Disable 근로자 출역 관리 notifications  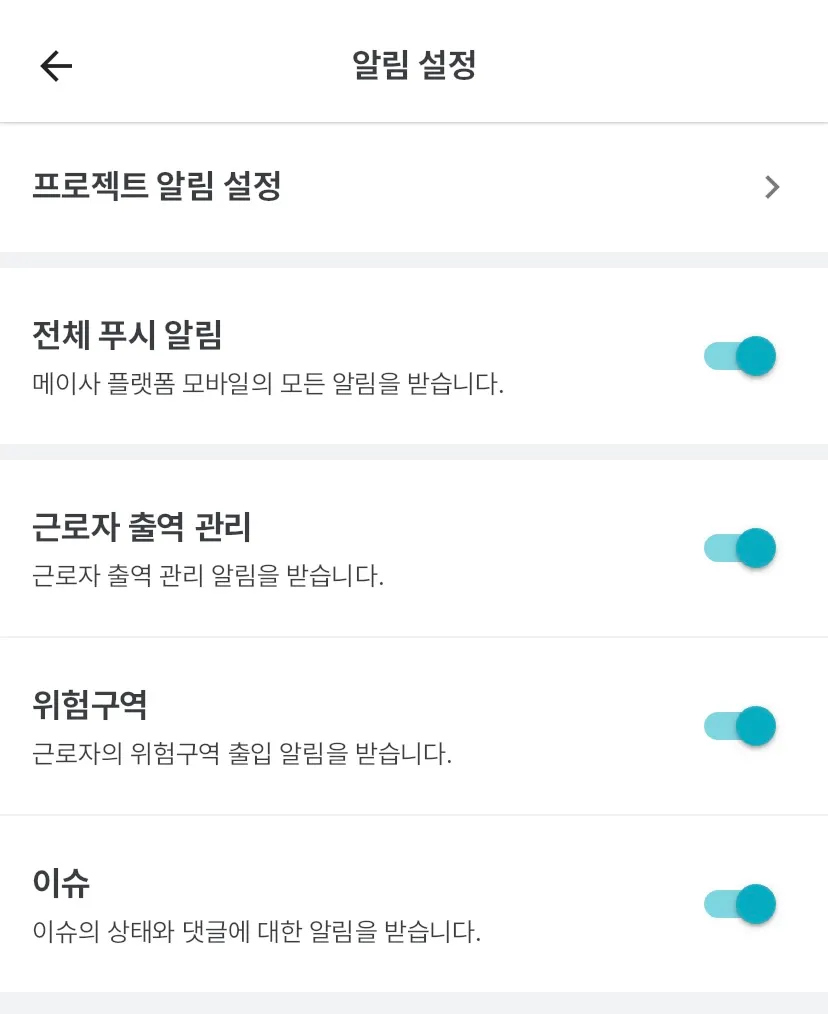tap(740, 548)
